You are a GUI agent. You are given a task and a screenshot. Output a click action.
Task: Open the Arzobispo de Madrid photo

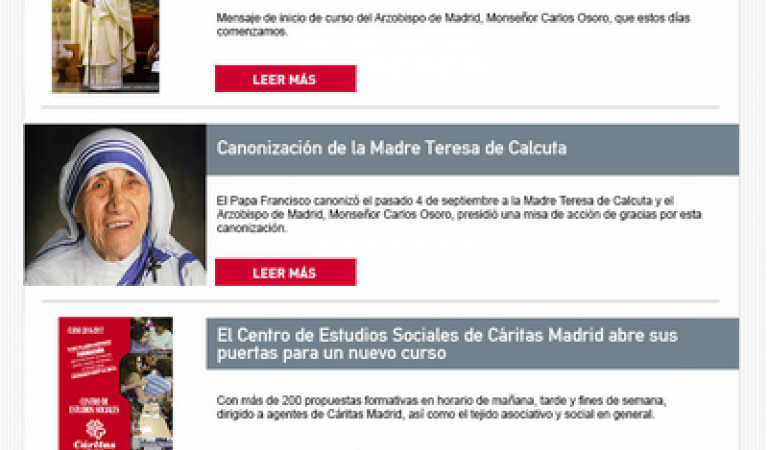point(106,45)
